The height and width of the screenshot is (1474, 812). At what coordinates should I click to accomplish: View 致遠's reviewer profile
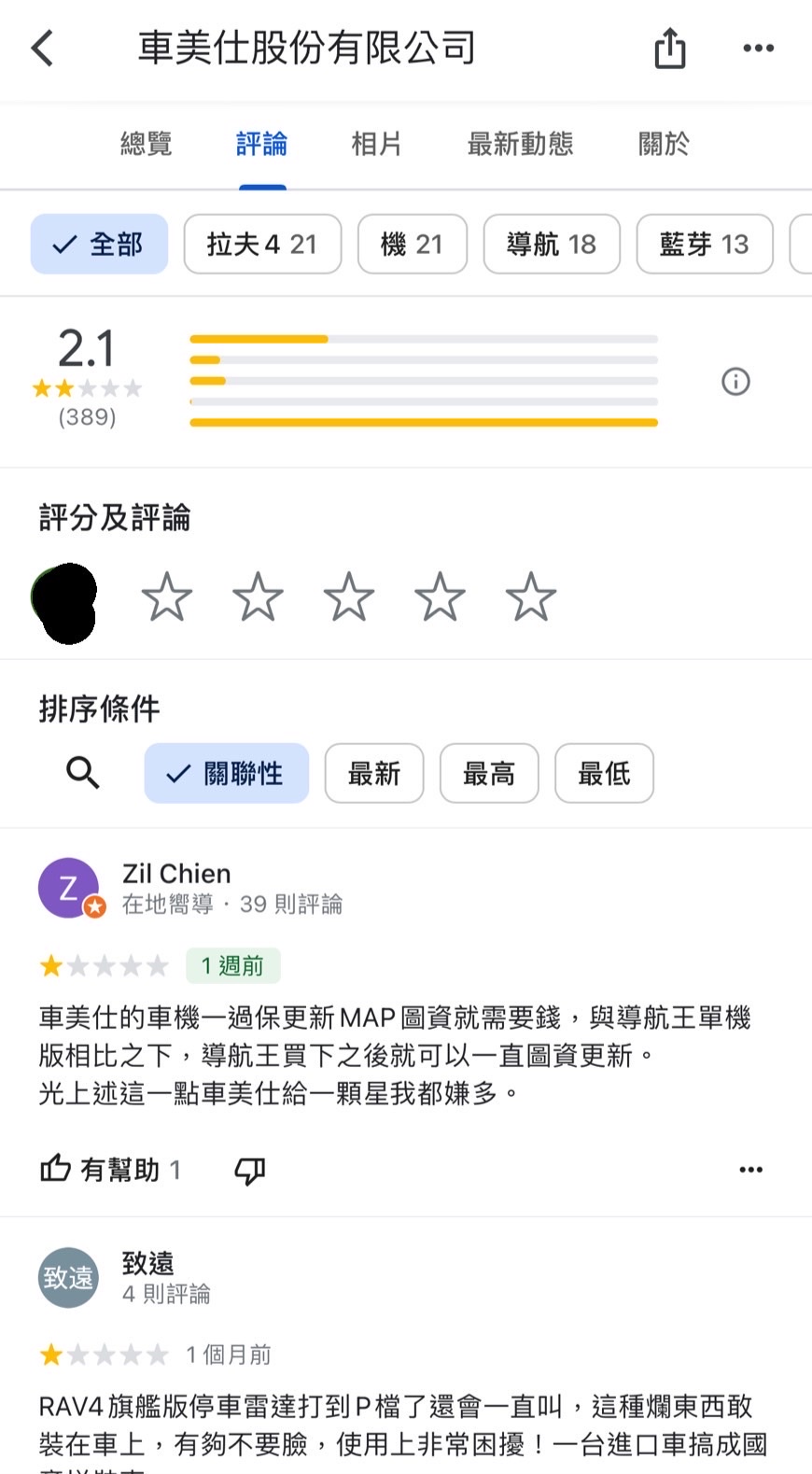(68, 1277)
